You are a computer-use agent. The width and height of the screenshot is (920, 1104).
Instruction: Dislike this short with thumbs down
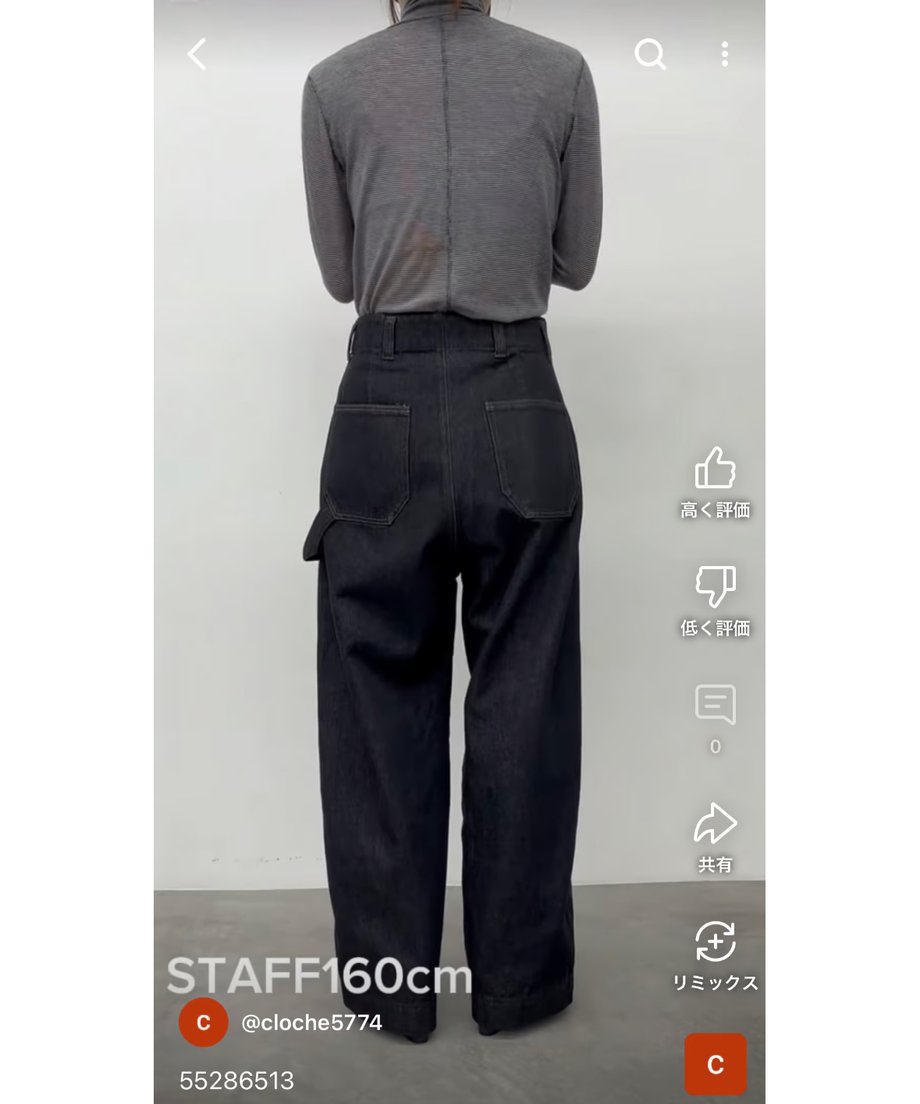click(x=715, y=587)
